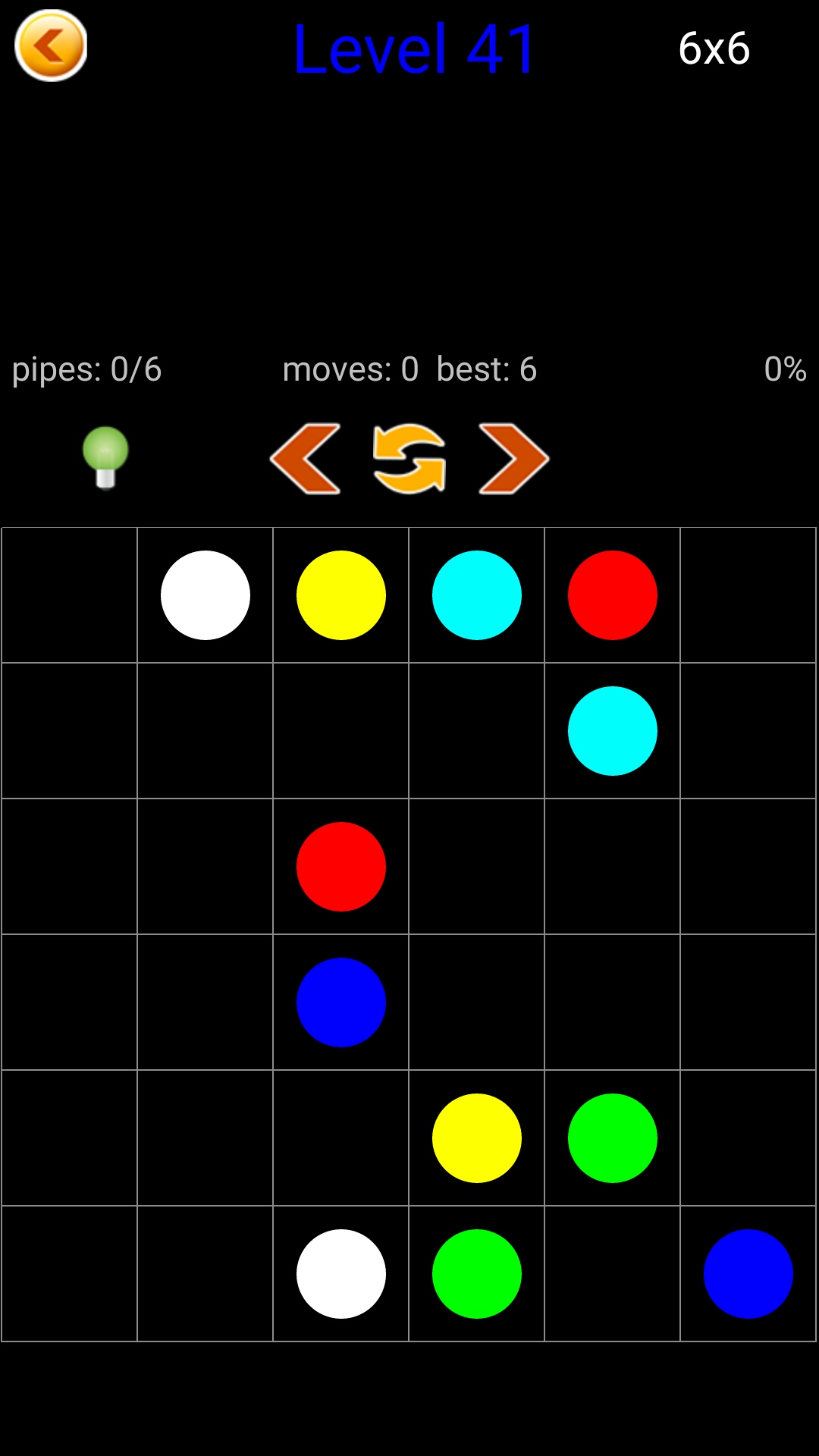Go to the previous level

[x=306, y=459]
